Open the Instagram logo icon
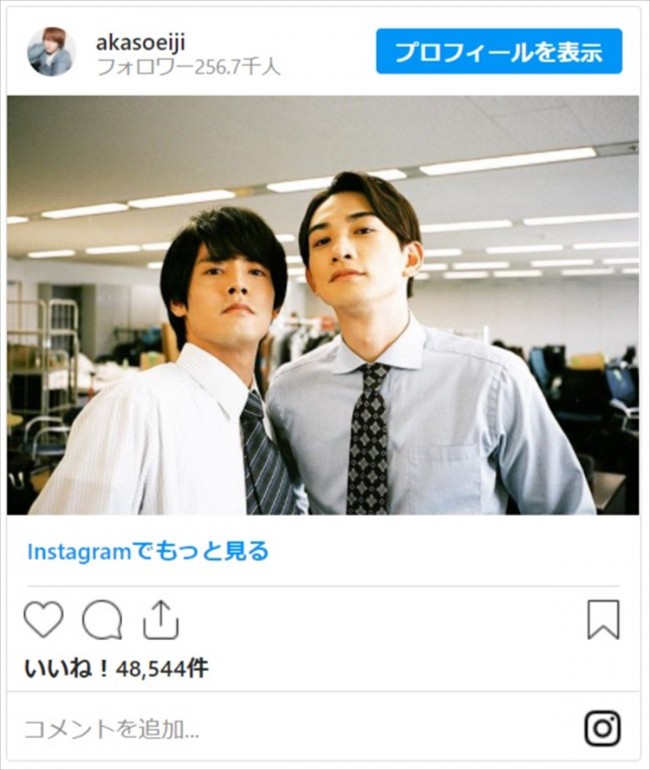650x770 pixels. coord(602,728)
